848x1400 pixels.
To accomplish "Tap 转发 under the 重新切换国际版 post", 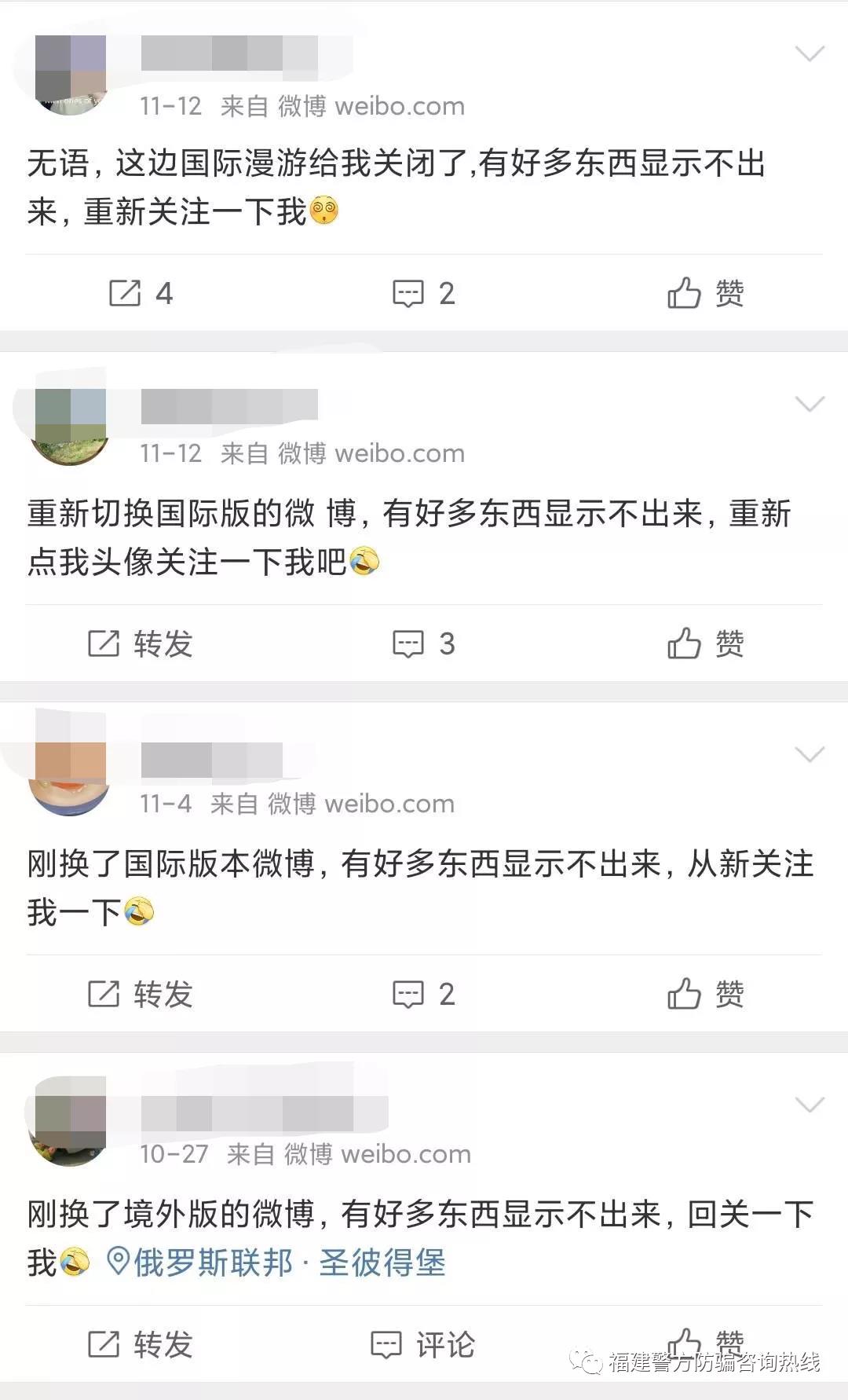I will (x=141, y=644).
